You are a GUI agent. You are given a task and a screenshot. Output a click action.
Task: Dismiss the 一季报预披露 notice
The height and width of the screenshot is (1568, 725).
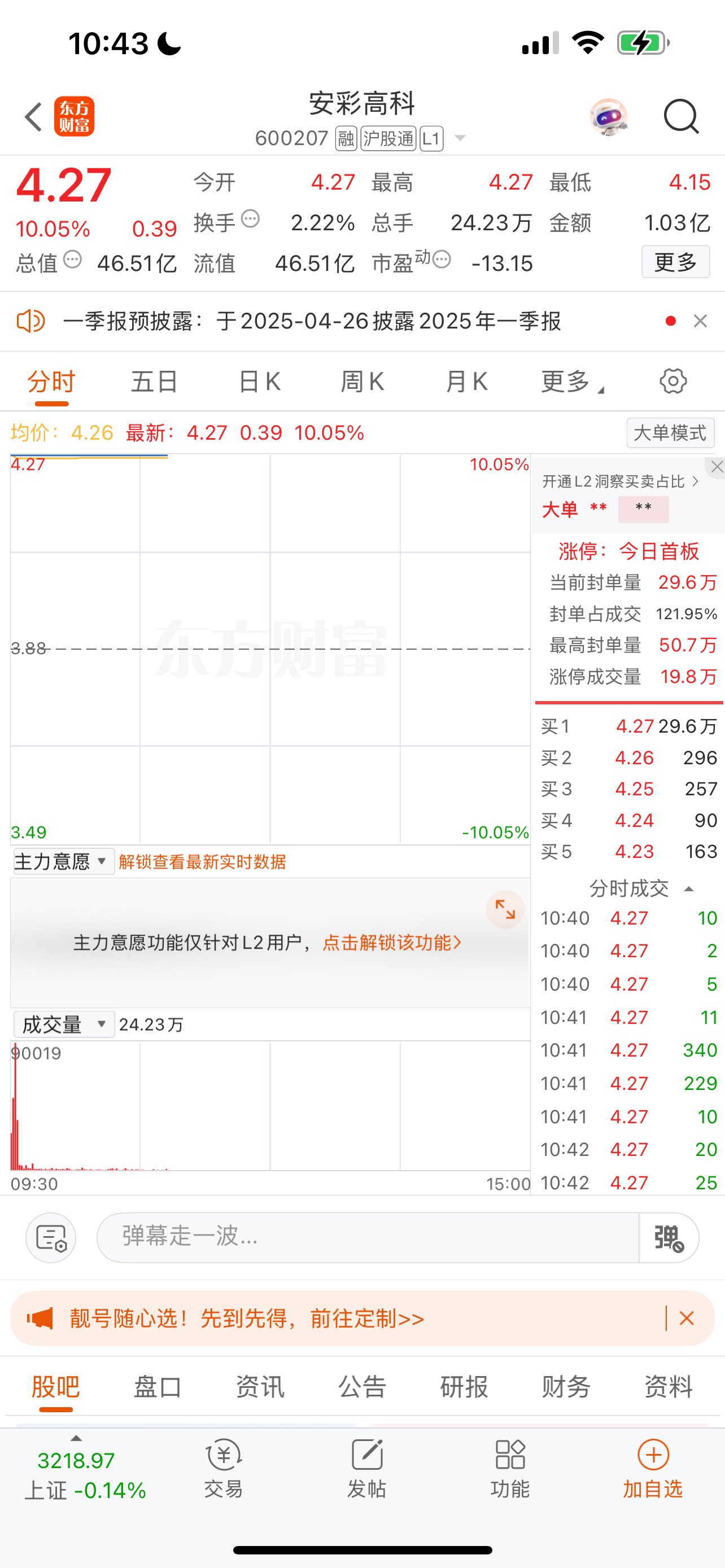[700, 321]
